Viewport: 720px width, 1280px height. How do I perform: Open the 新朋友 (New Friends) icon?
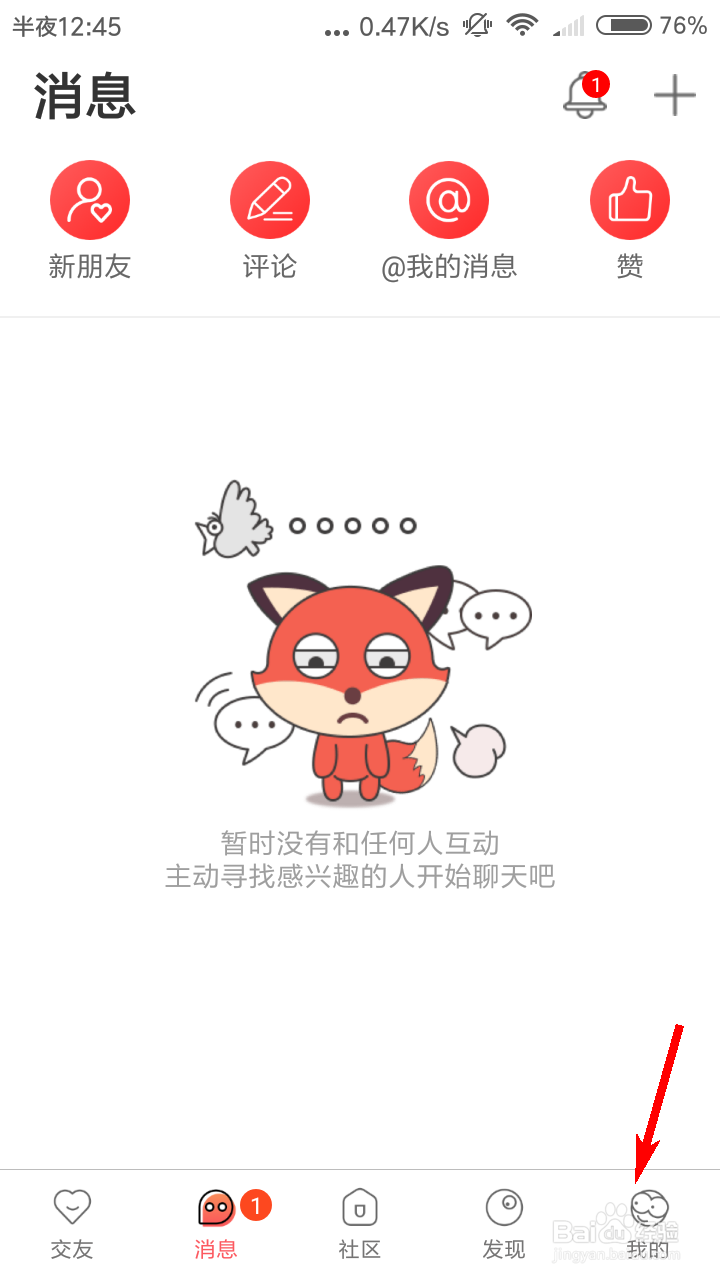pos(90,199)
